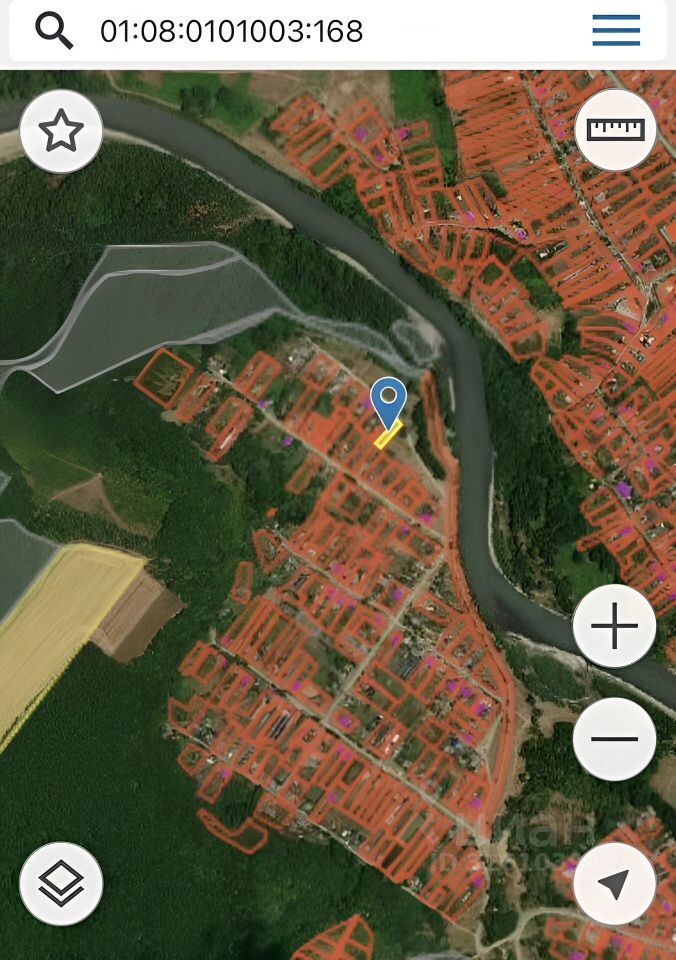Center the map on my location
The width and height of the screenshot is (676, 960).
coord(614,883)
